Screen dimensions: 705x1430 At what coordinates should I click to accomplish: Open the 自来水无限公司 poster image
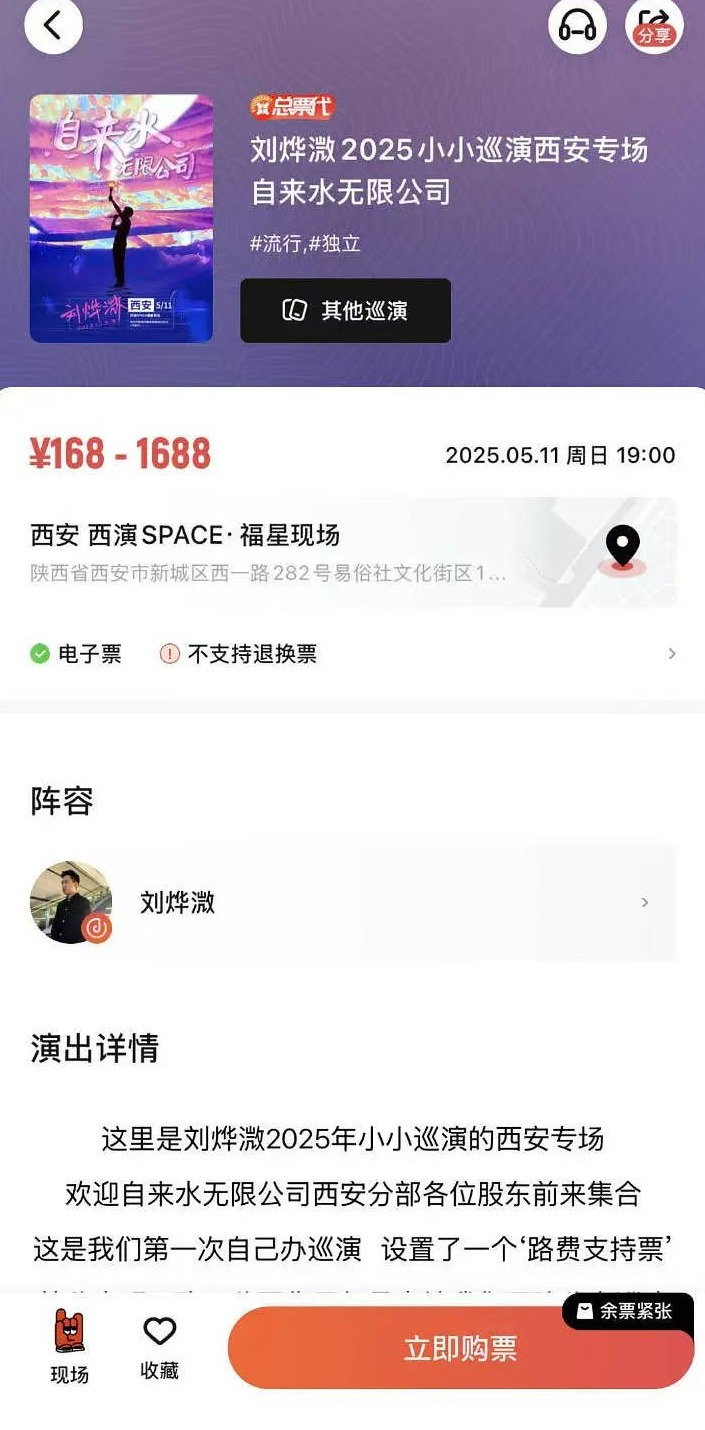click(121, 218)
